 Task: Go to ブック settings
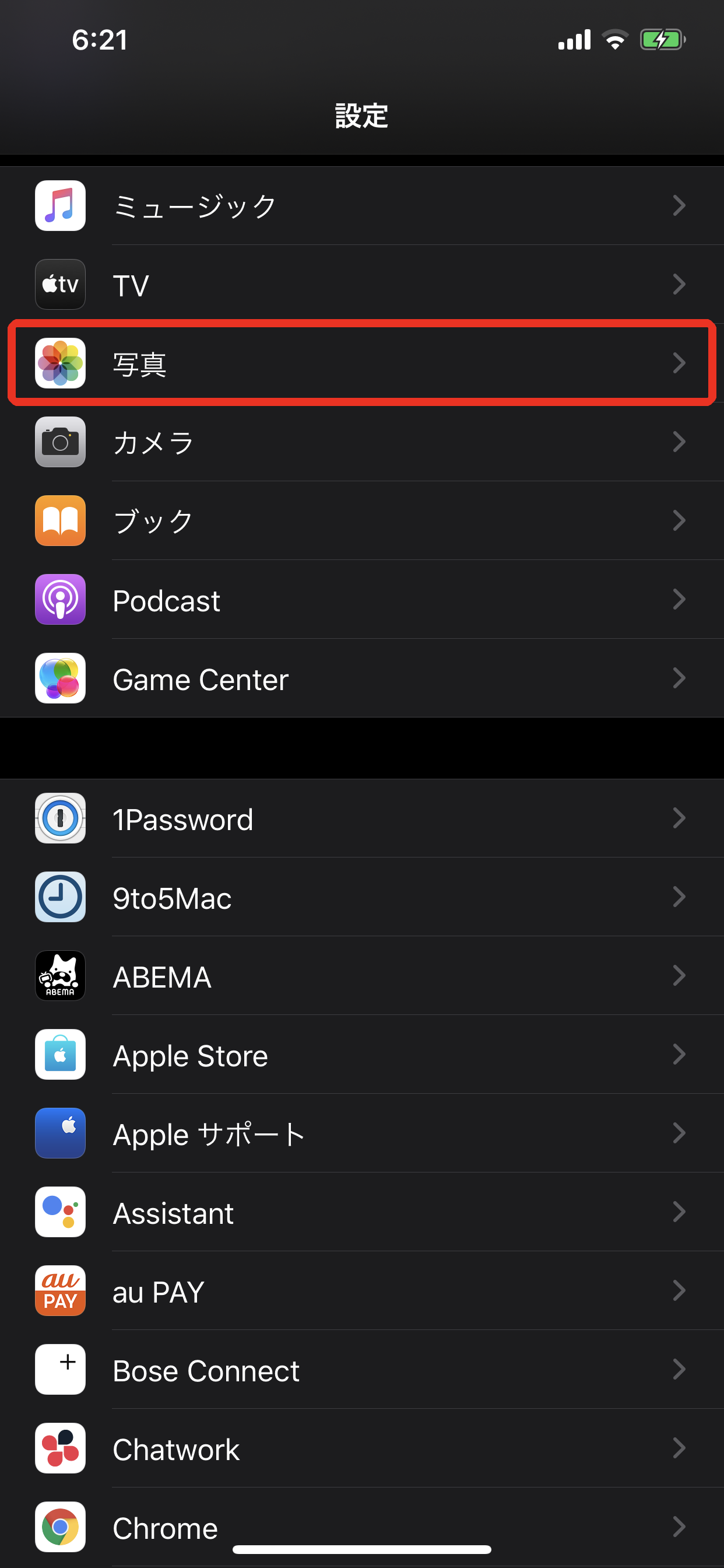point(361,521)
